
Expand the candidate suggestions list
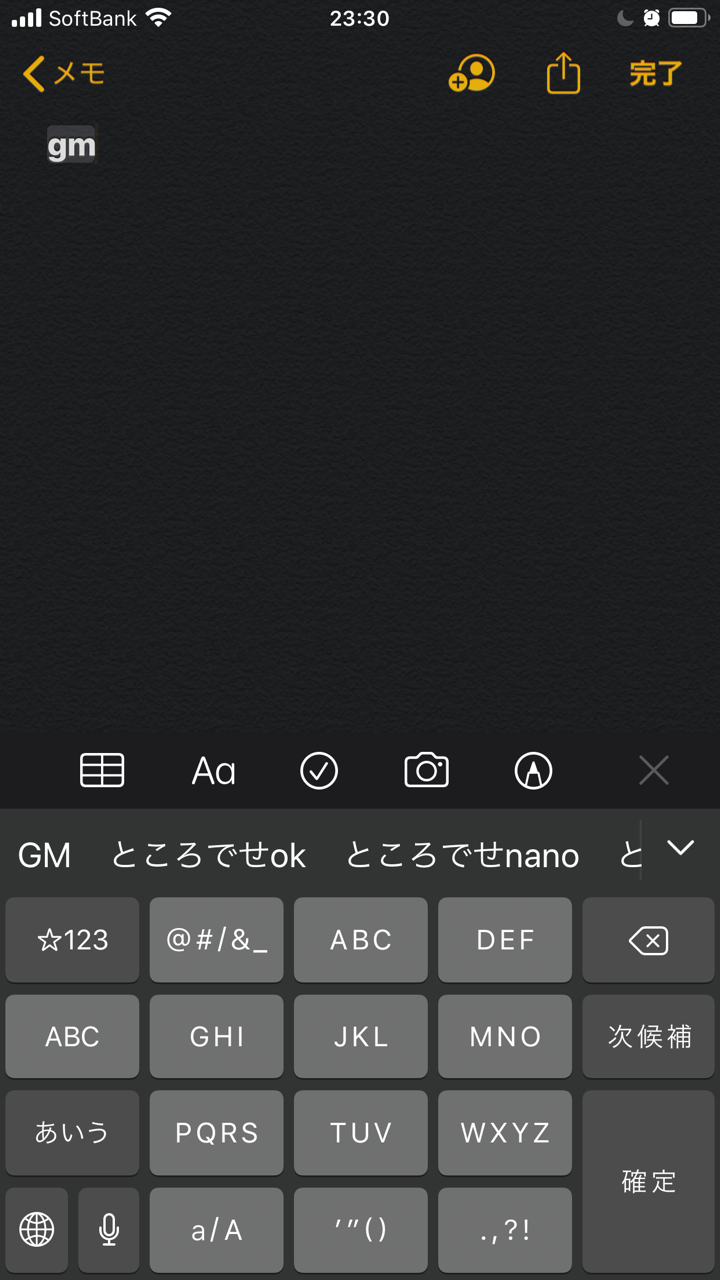(680, 848)
